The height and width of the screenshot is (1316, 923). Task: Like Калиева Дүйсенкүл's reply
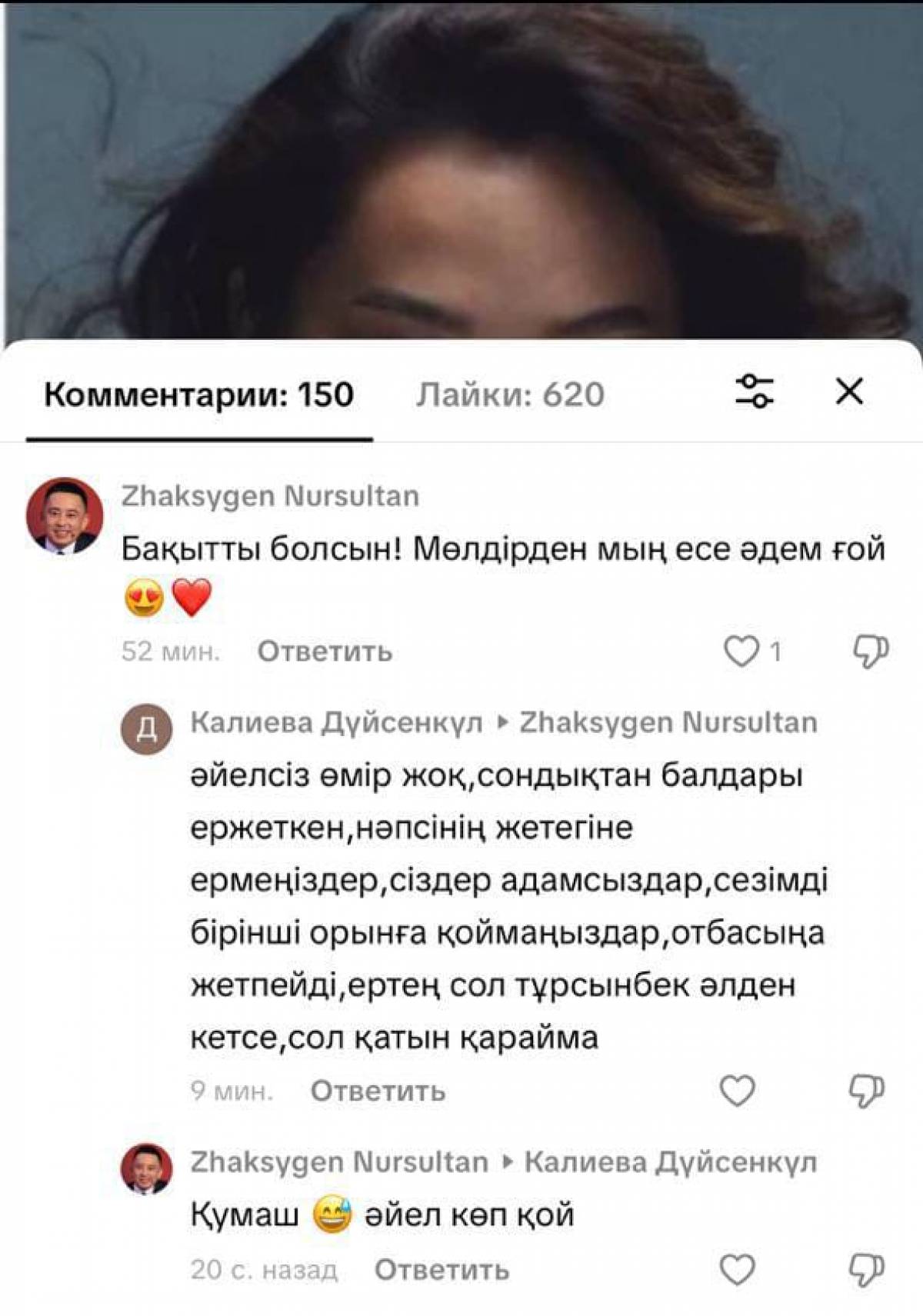click(737, 1091)
